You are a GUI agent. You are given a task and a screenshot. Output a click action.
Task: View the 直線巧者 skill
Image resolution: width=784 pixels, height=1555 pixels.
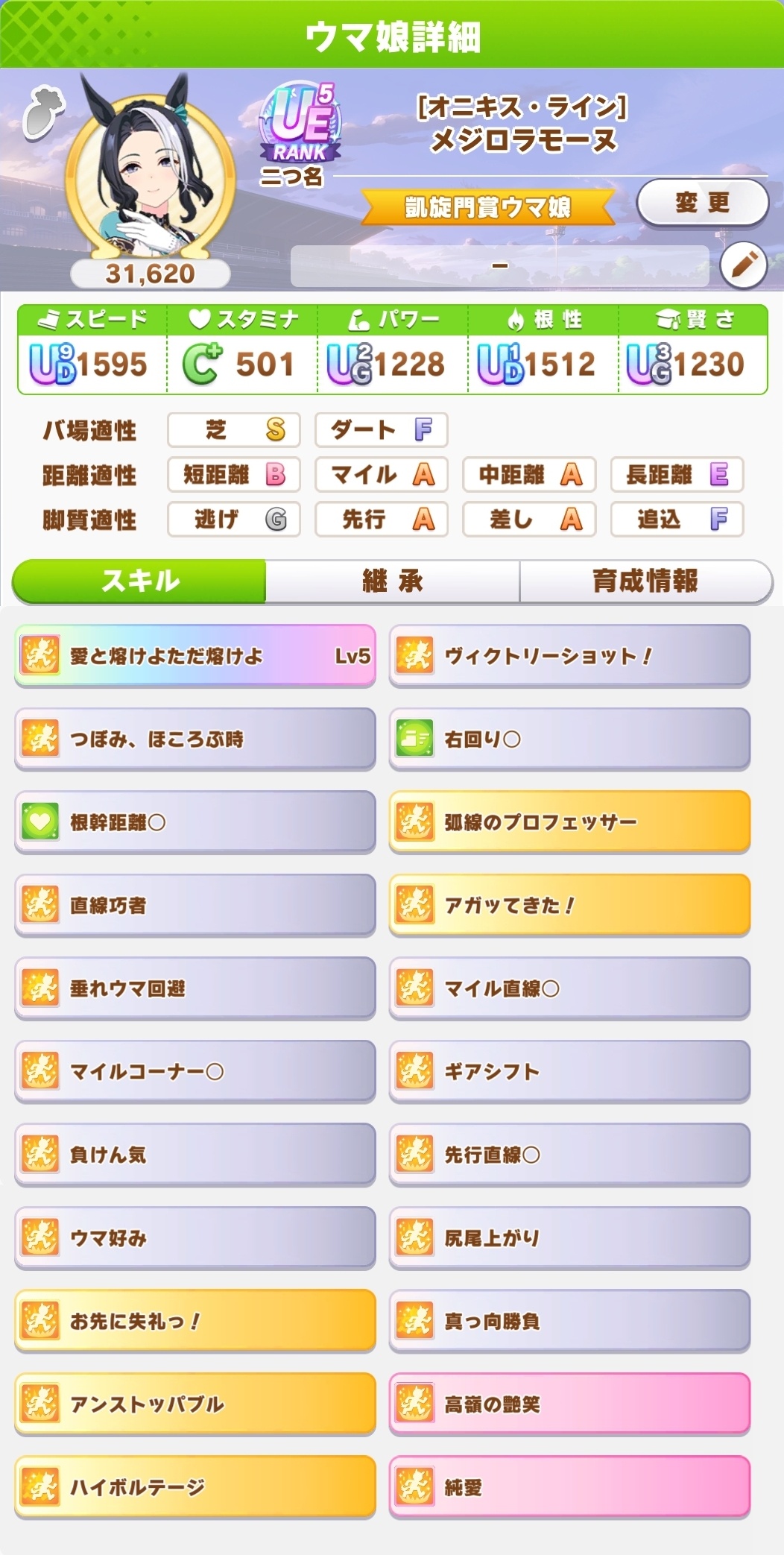[x=195, y=905]
